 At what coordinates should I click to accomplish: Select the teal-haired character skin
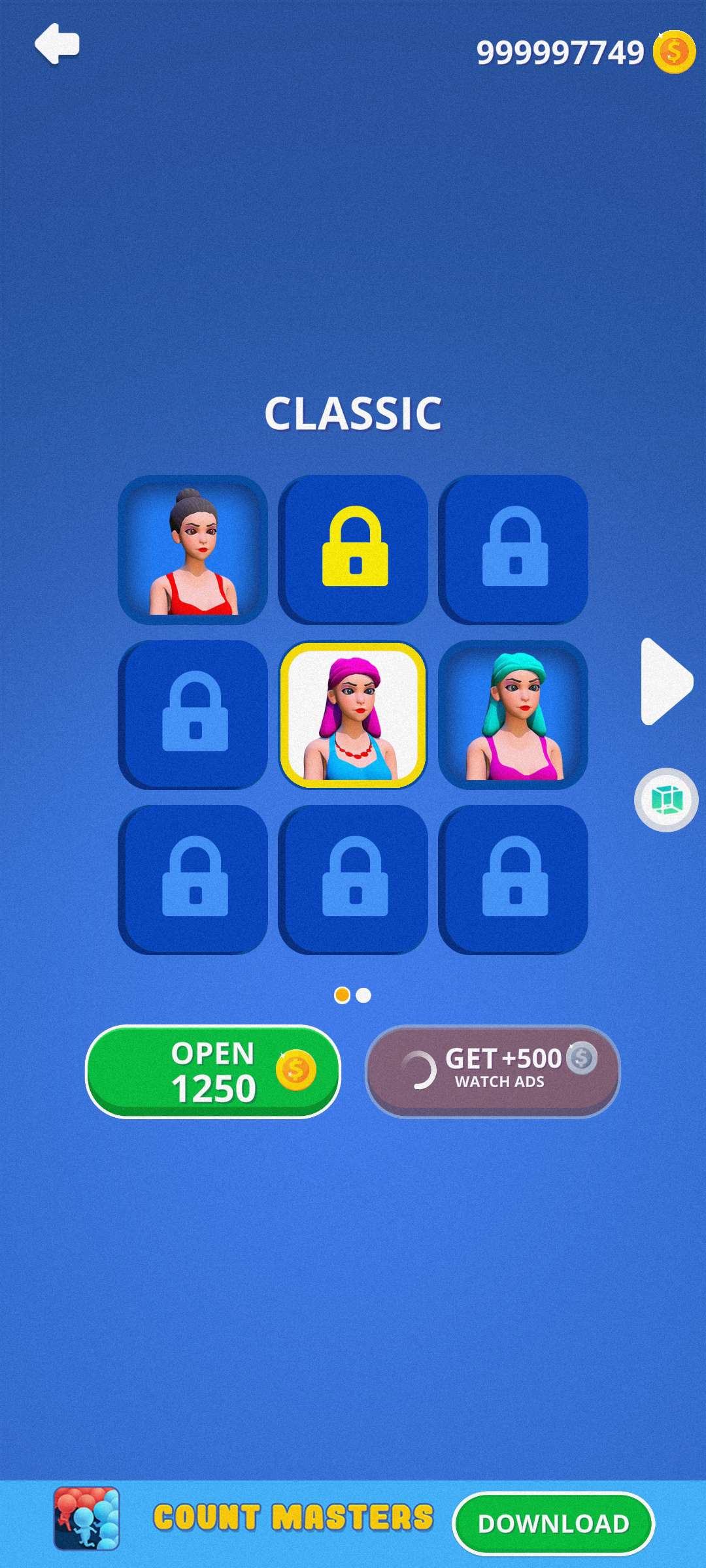pyautogui.click(x=513, y=715)
